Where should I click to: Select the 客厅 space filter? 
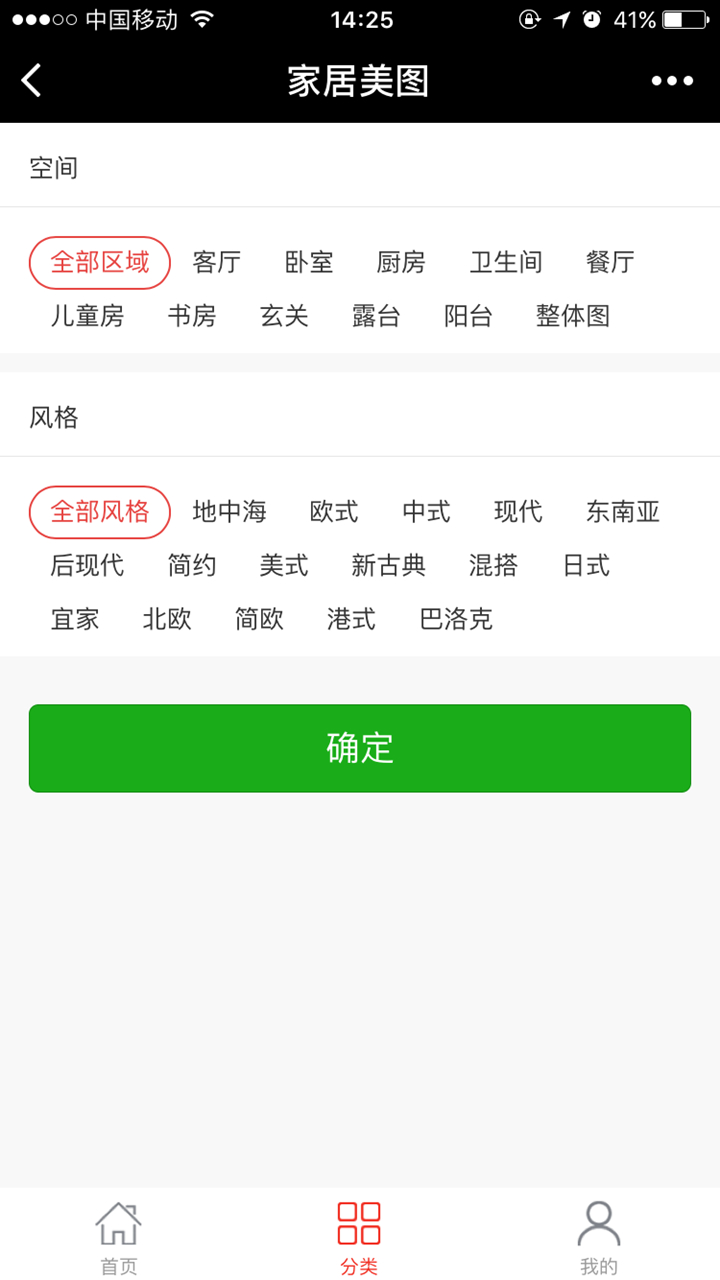click(217, 262)
